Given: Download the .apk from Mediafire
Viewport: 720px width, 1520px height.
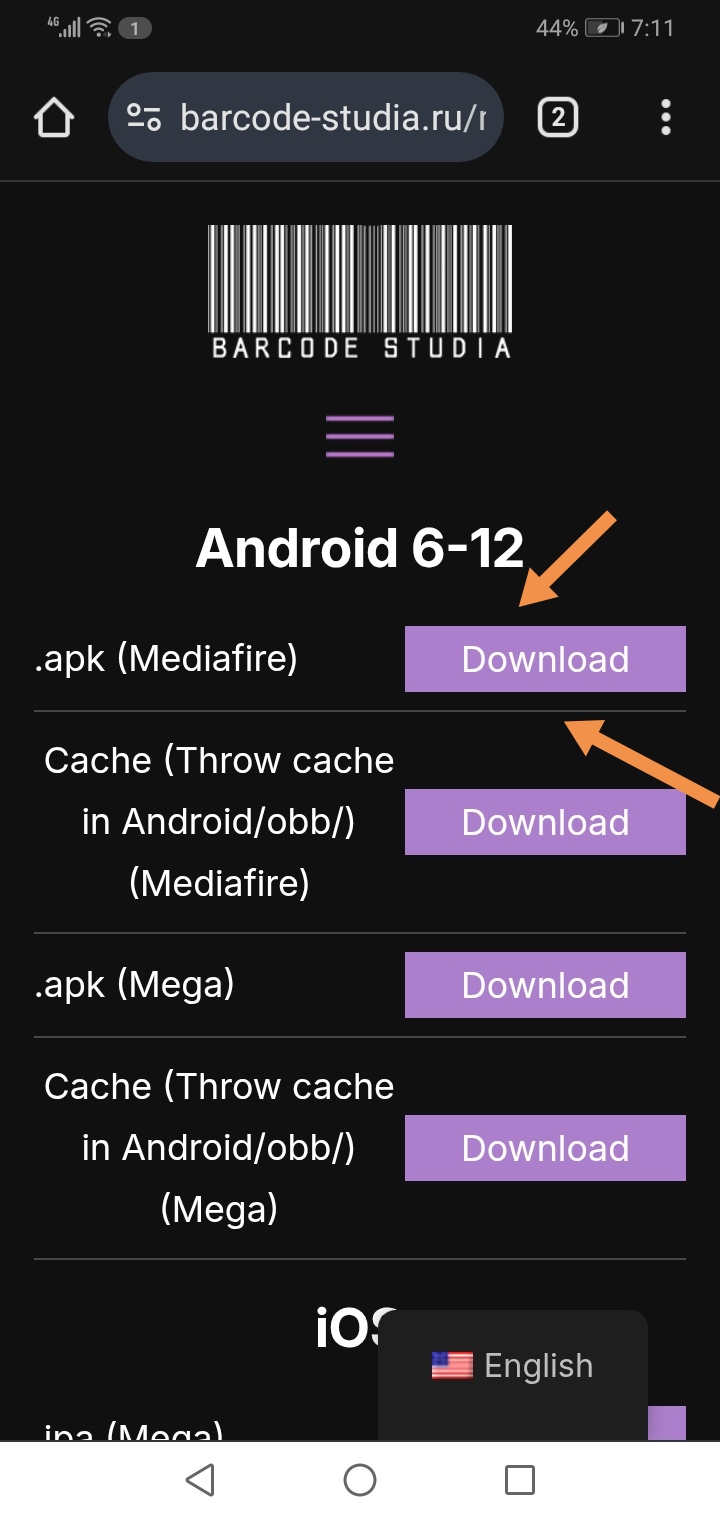Looking at the screenshot, I should [545, 659].
